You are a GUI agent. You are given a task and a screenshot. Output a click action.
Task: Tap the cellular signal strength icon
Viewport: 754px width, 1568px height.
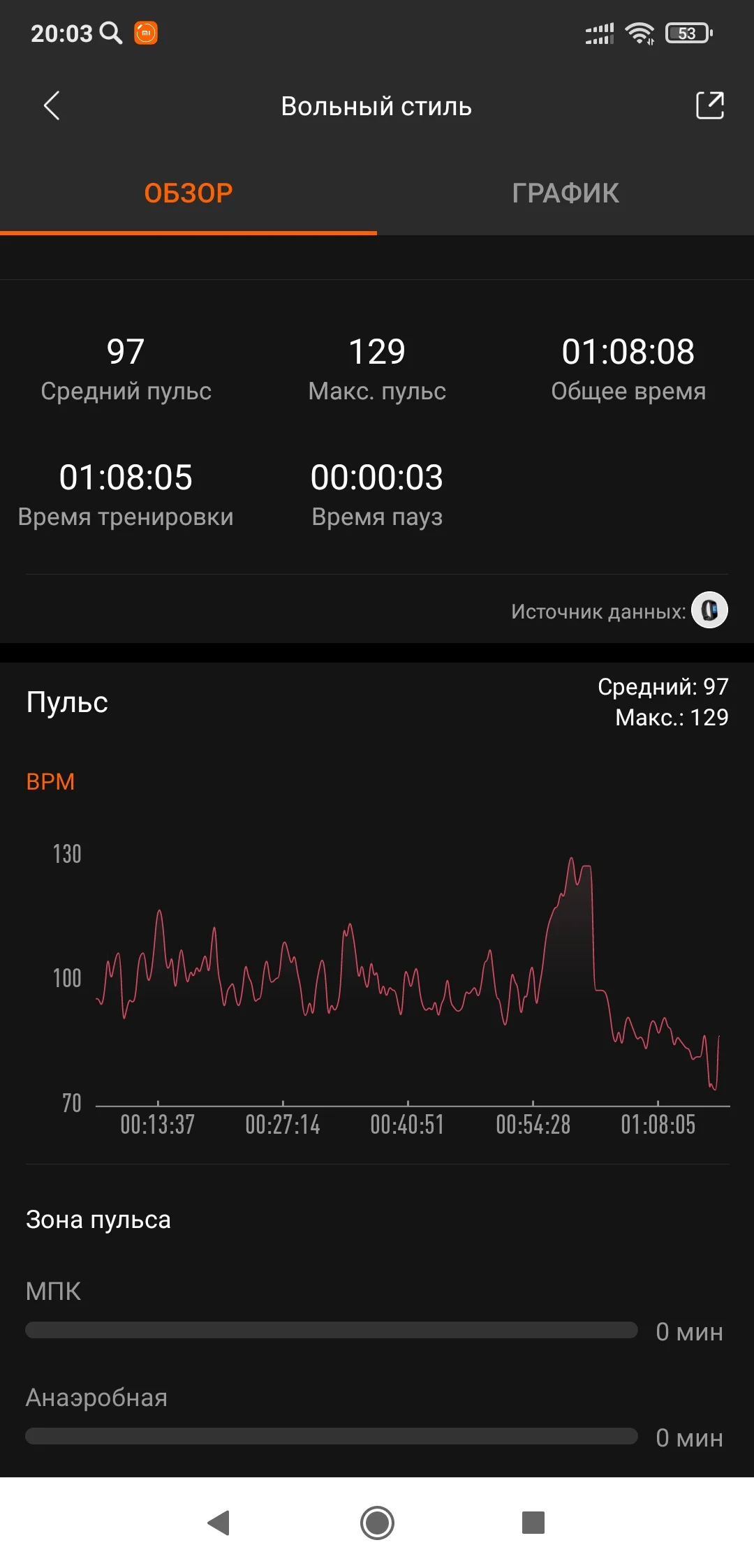(x=598, y=31)
